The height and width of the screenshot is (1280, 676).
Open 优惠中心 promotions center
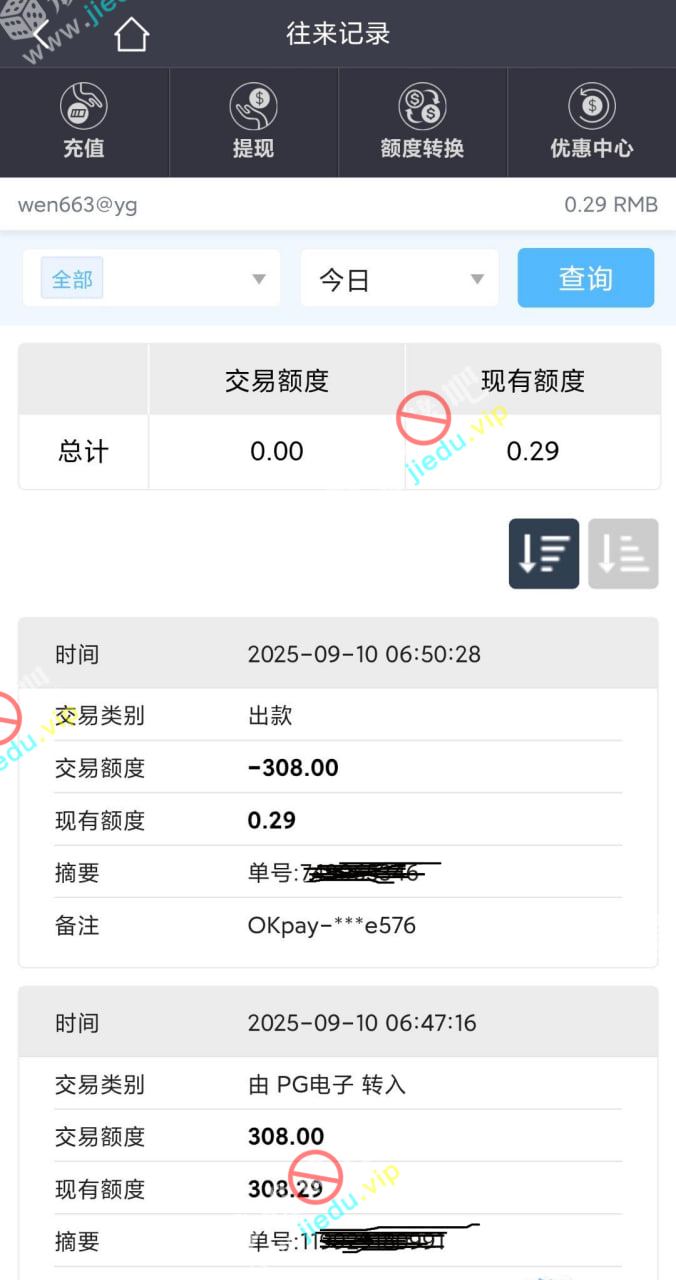pyautogui.click(x=591, y=122)
